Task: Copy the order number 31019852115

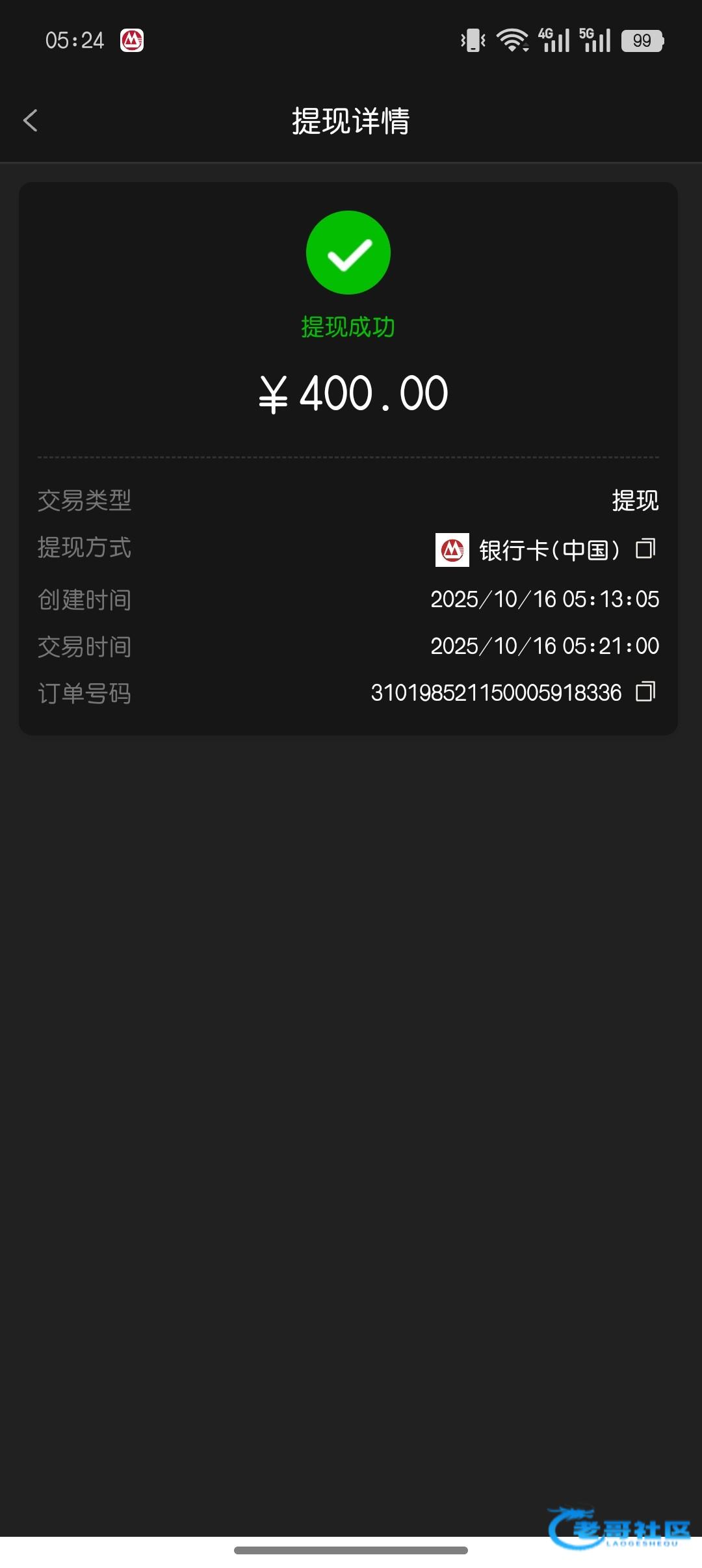Action: 645,692
